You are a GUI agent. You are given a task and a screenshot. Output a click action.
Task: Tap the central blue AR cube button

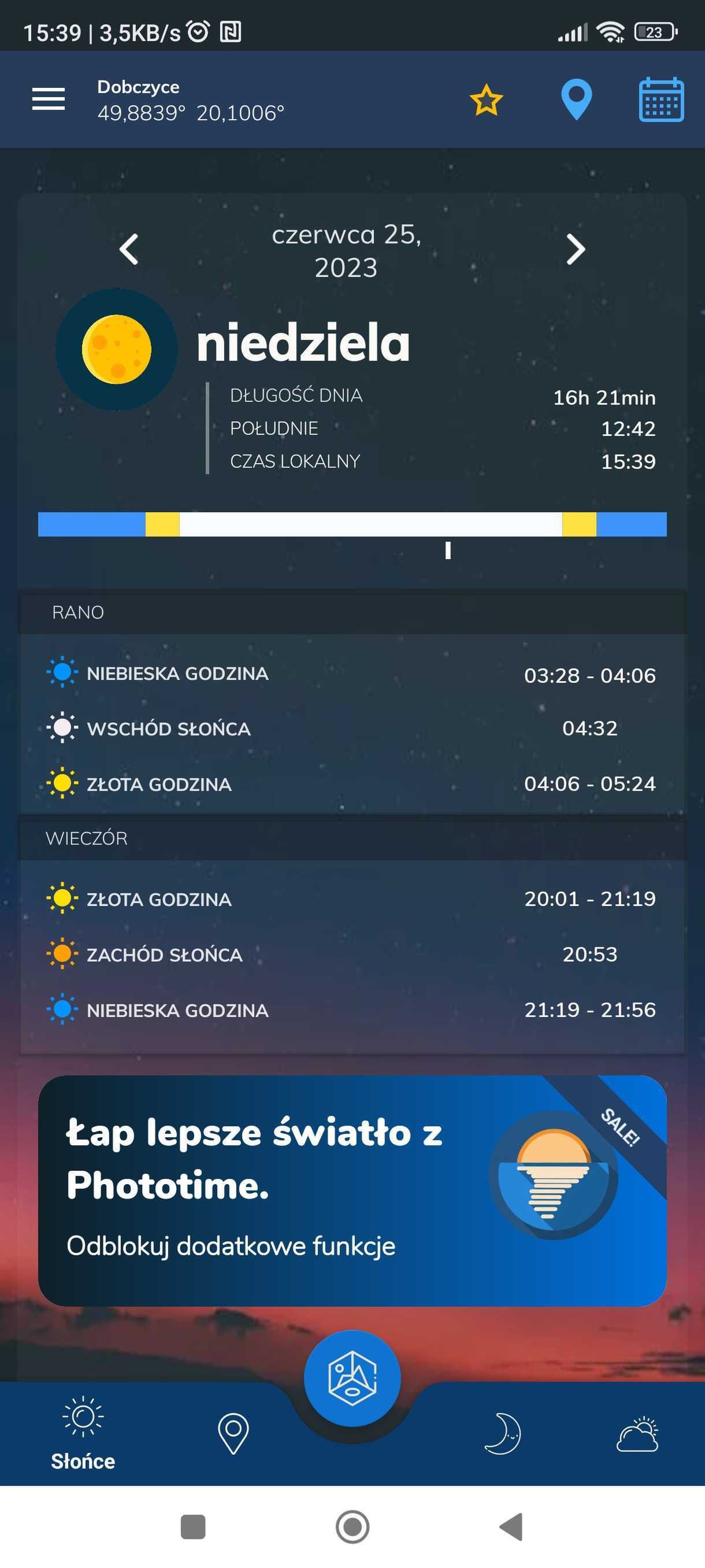pos(352,1378)
